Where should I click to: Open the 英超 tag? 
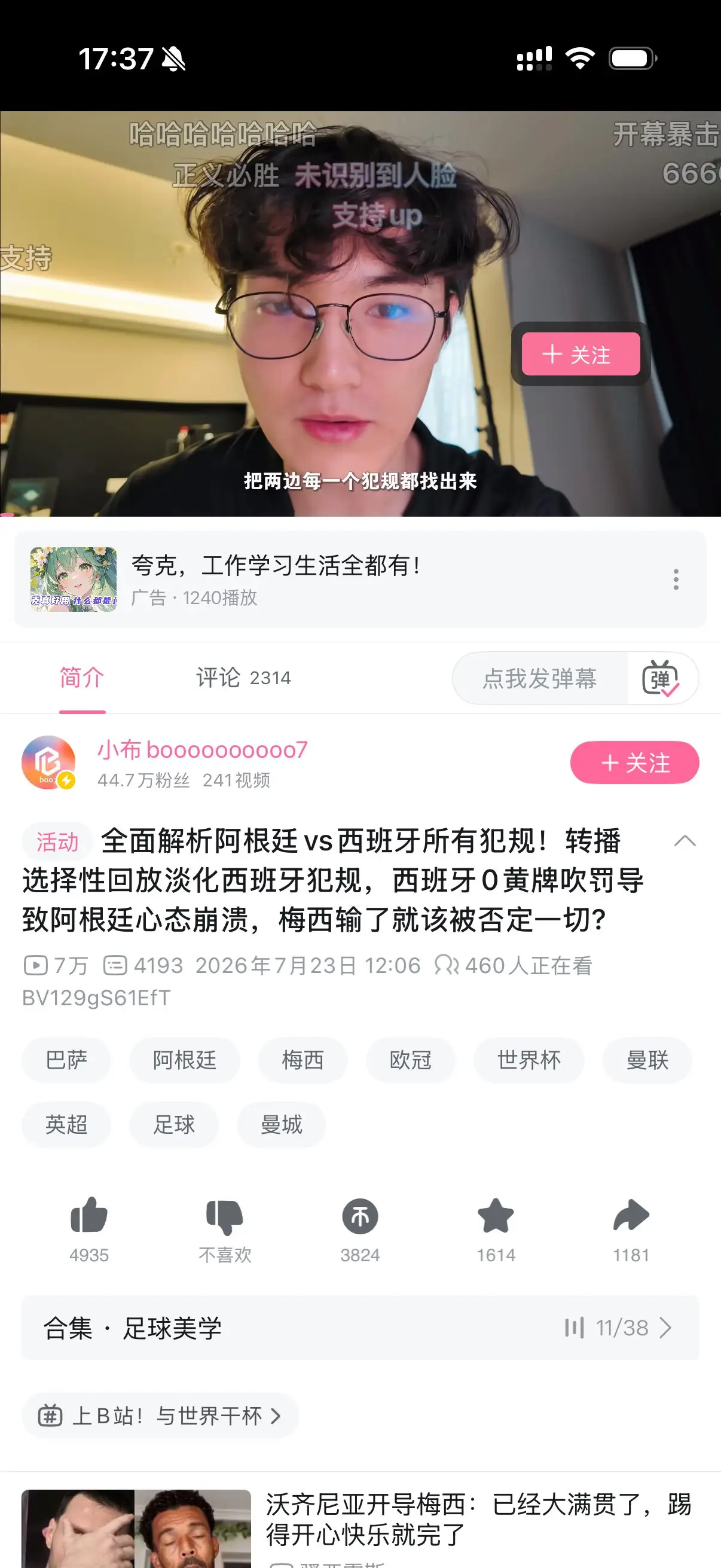coord(66,1124)
